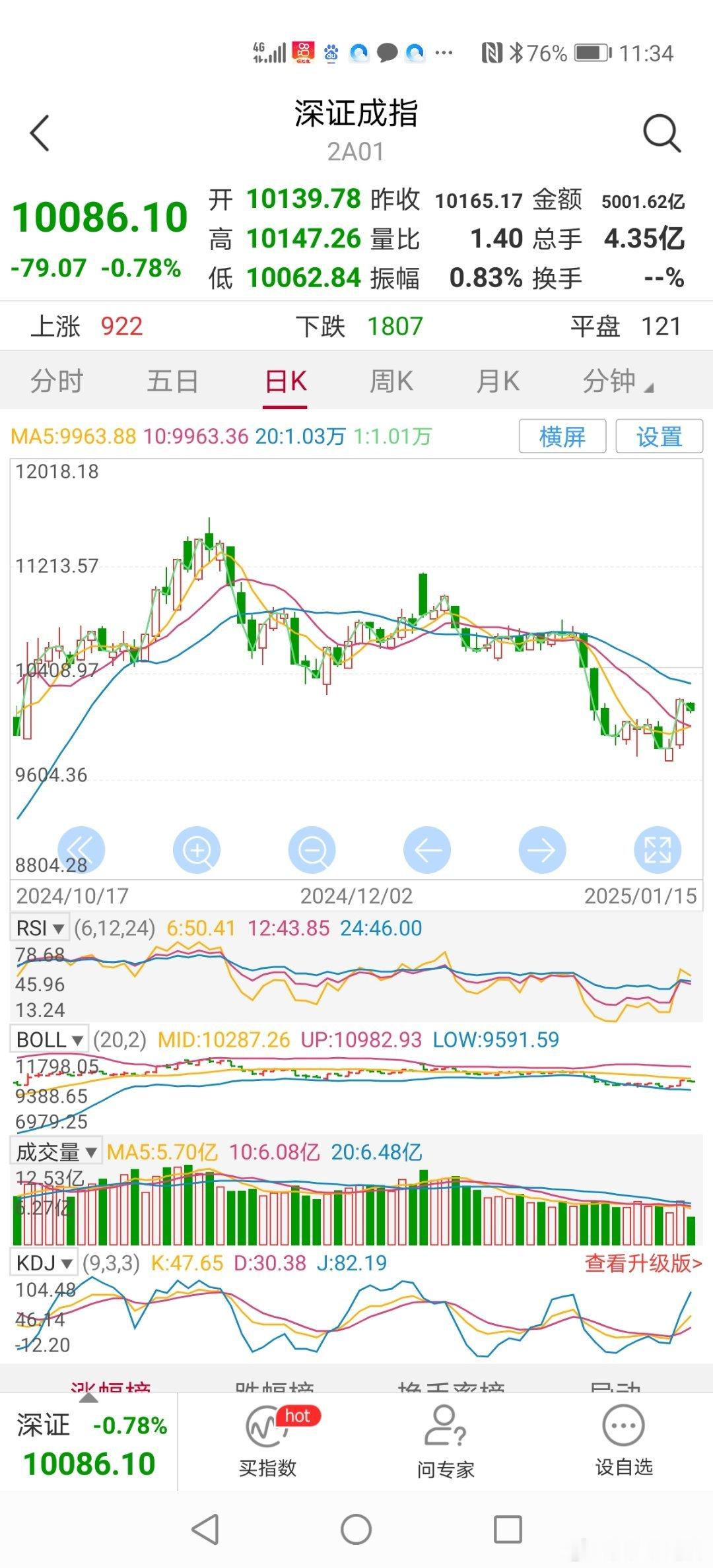Open the search magnifier icon

(x=662, y=133)
